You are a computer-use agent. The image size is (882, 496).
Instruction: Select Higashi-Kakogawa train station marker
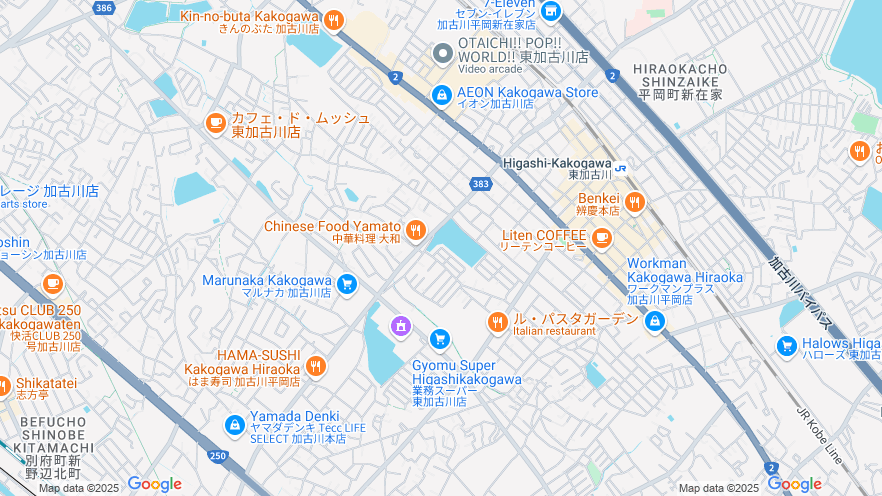click(621, 169)
